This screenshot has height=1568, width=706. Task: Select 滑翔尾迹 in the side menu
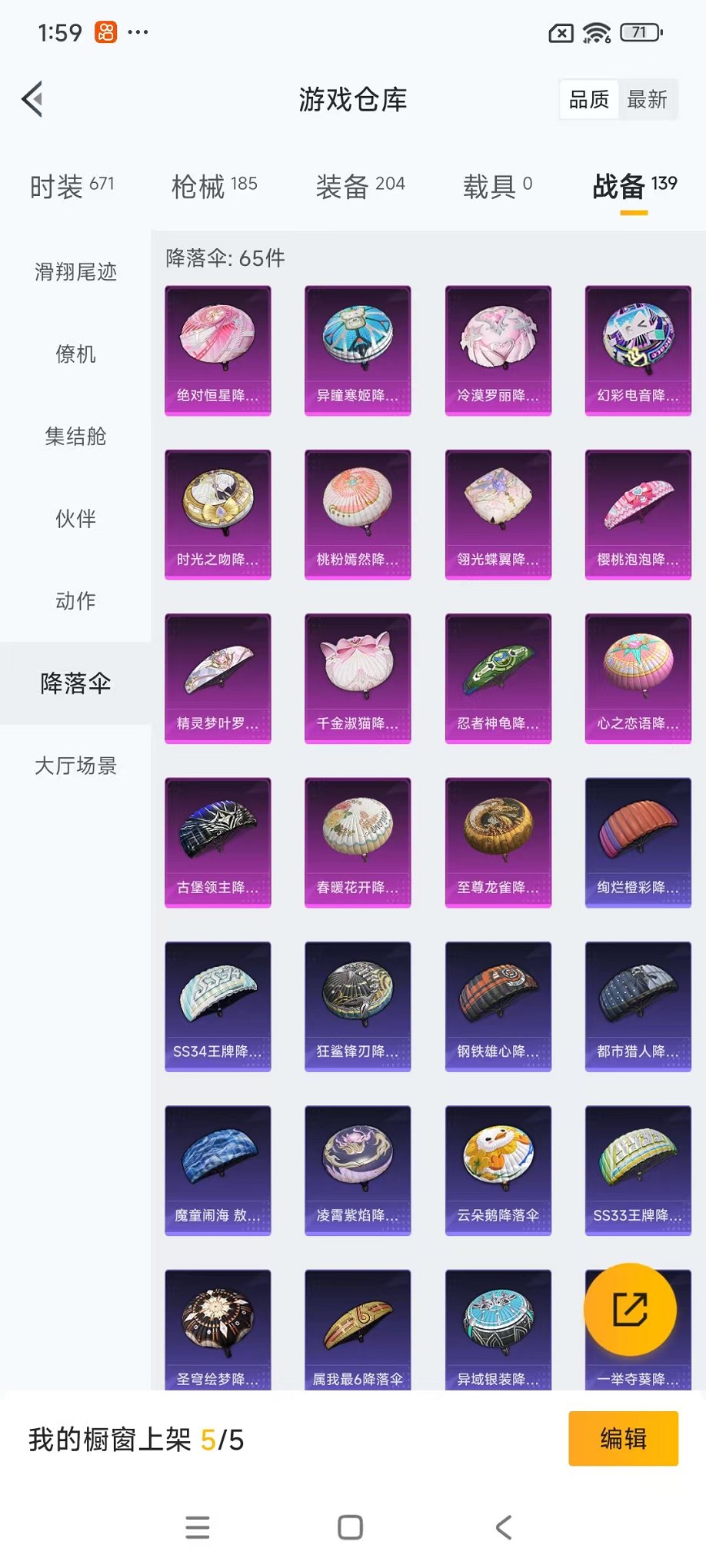[75, 272]
